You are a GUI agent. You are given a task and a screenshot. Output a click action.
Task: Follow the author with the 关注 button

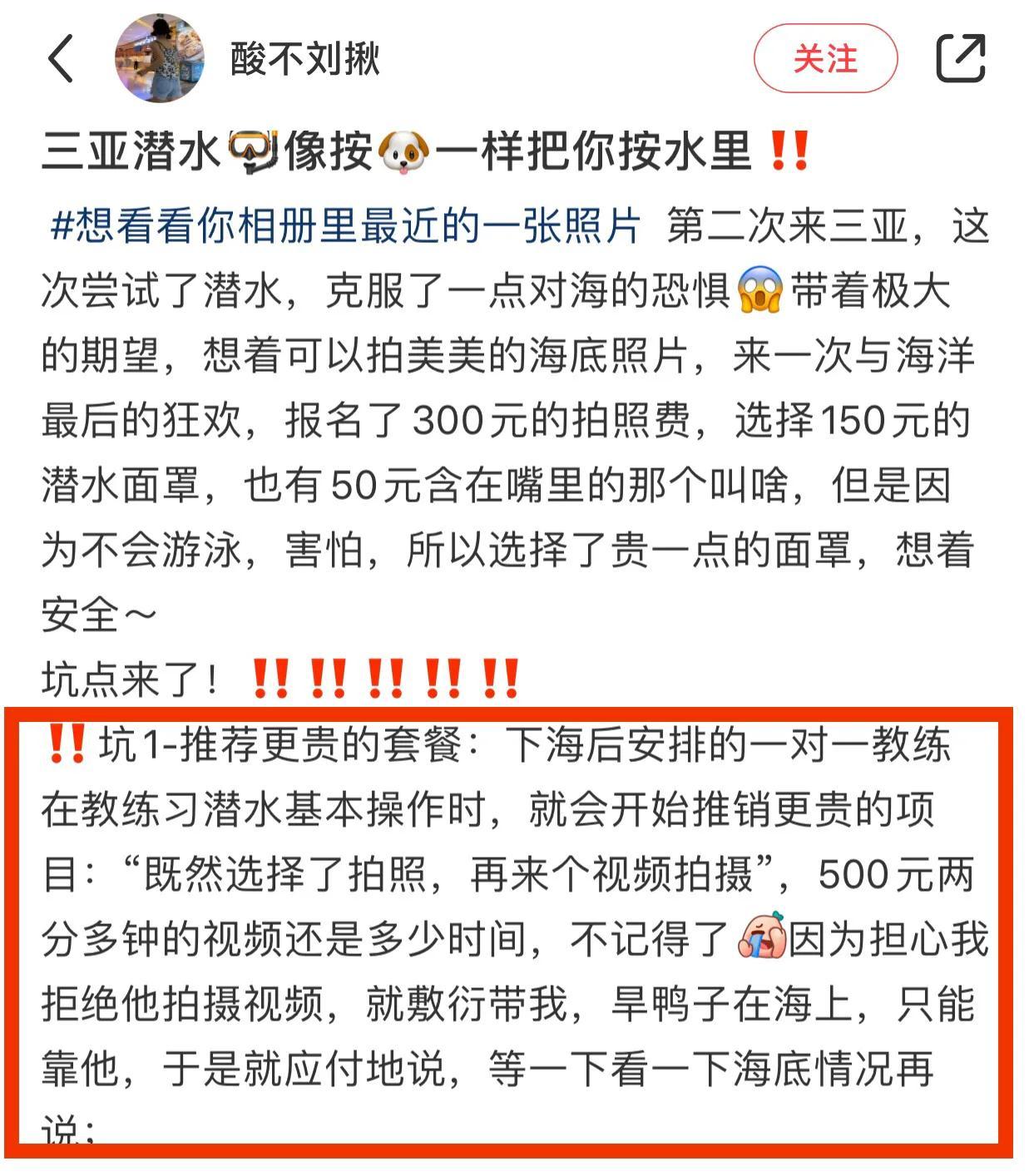824,58
